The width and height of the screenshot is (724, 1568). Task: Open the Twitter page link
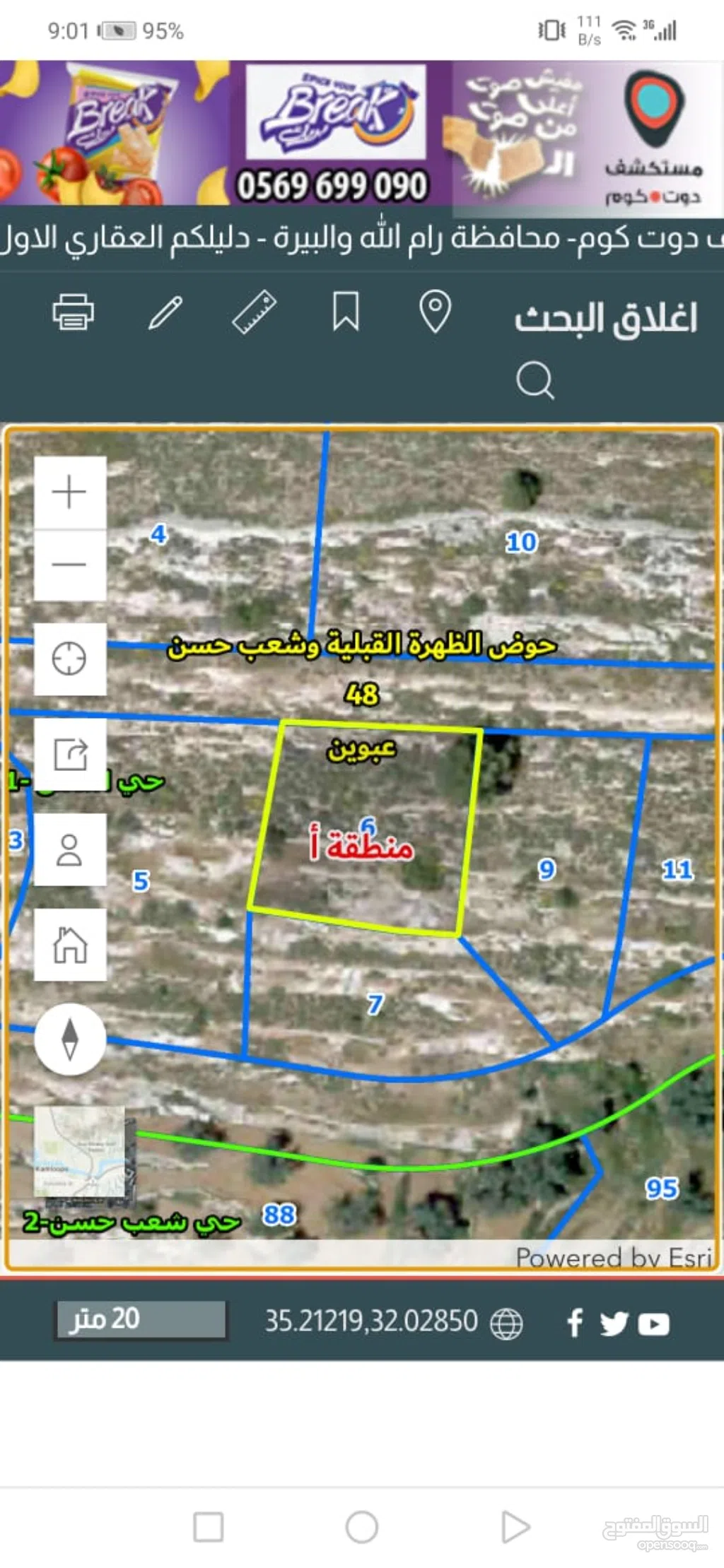pyautogui.click(x=614, y=1322)
